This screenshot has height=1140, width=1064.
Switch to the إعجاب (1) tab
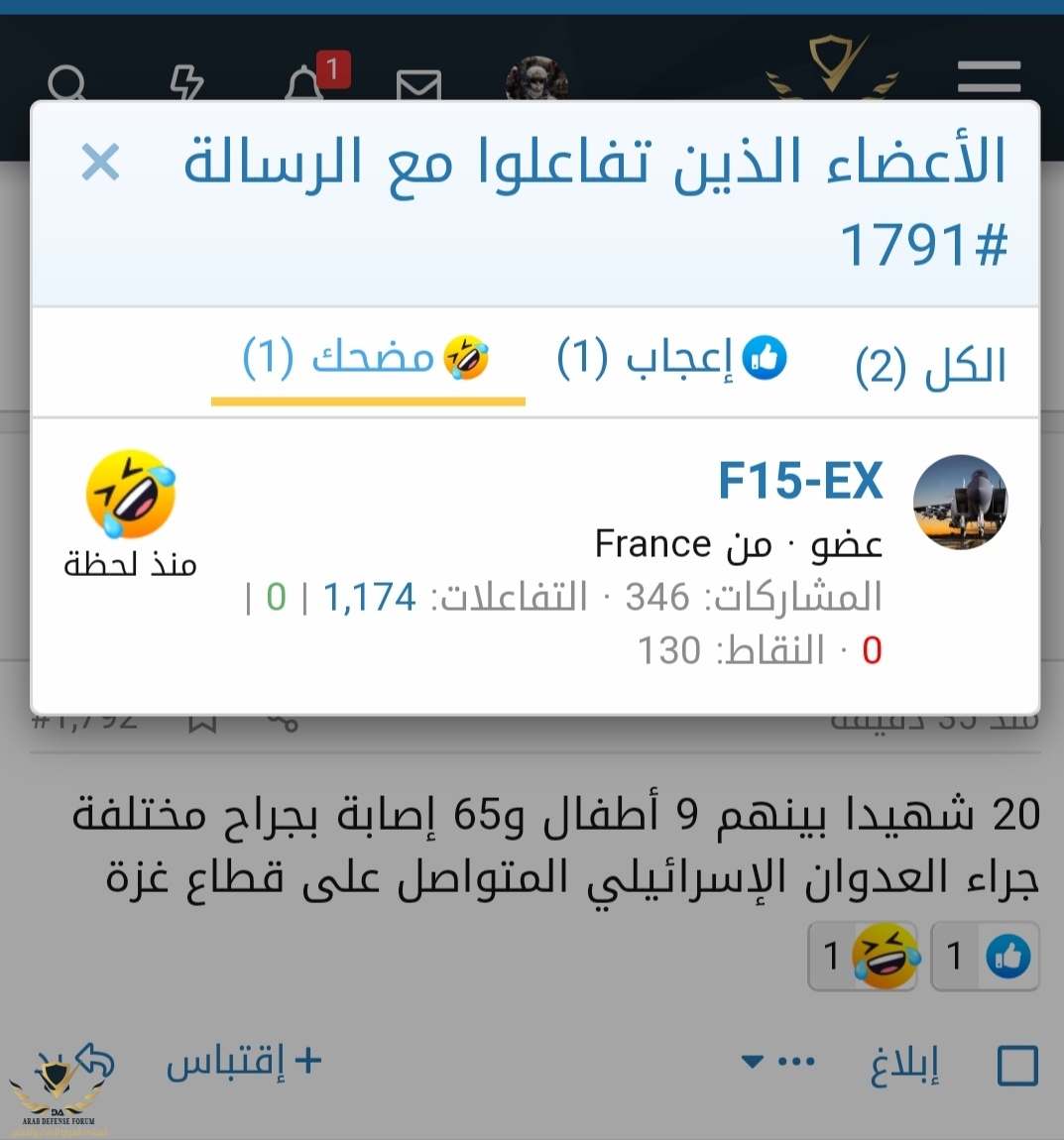671,359
